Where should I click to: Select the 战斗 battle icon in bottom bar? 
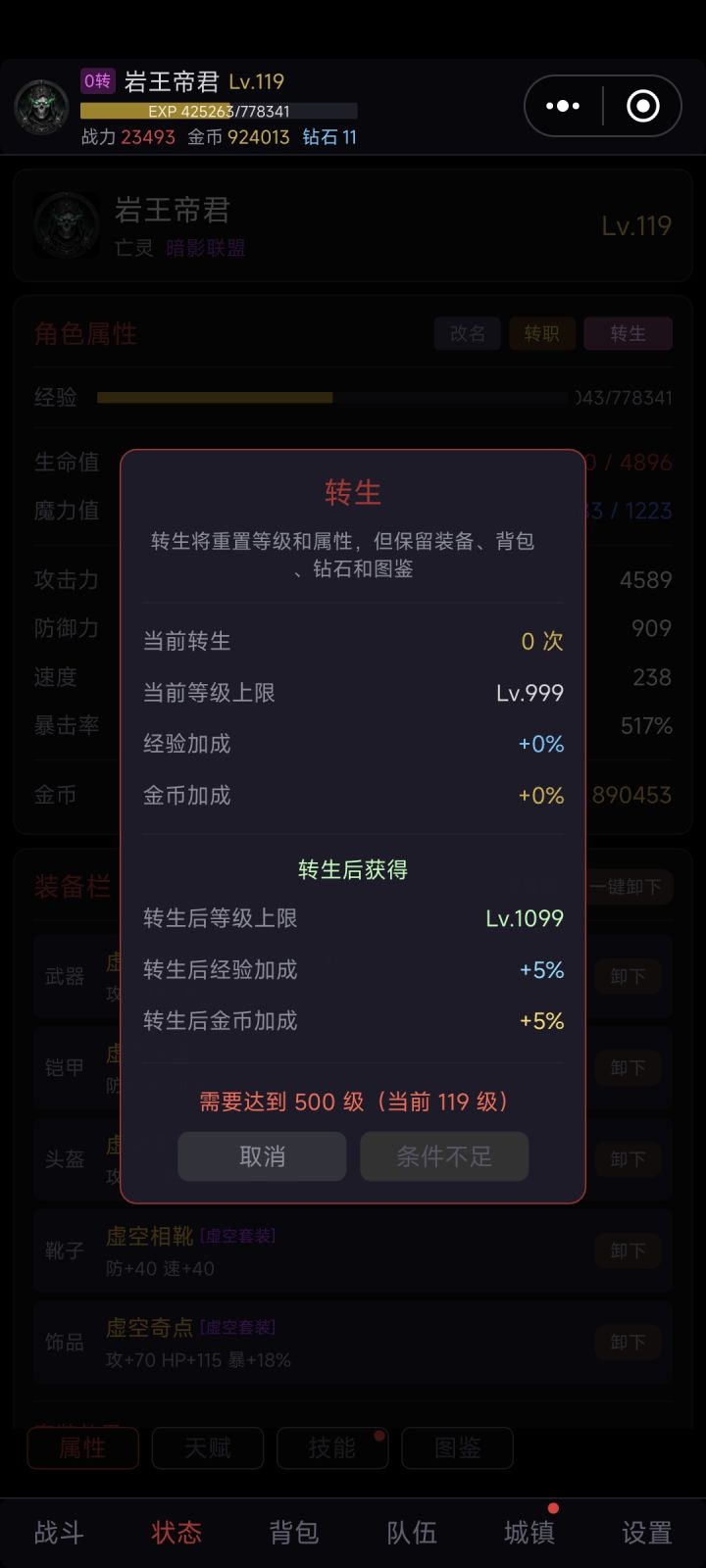click(61, 1531)
